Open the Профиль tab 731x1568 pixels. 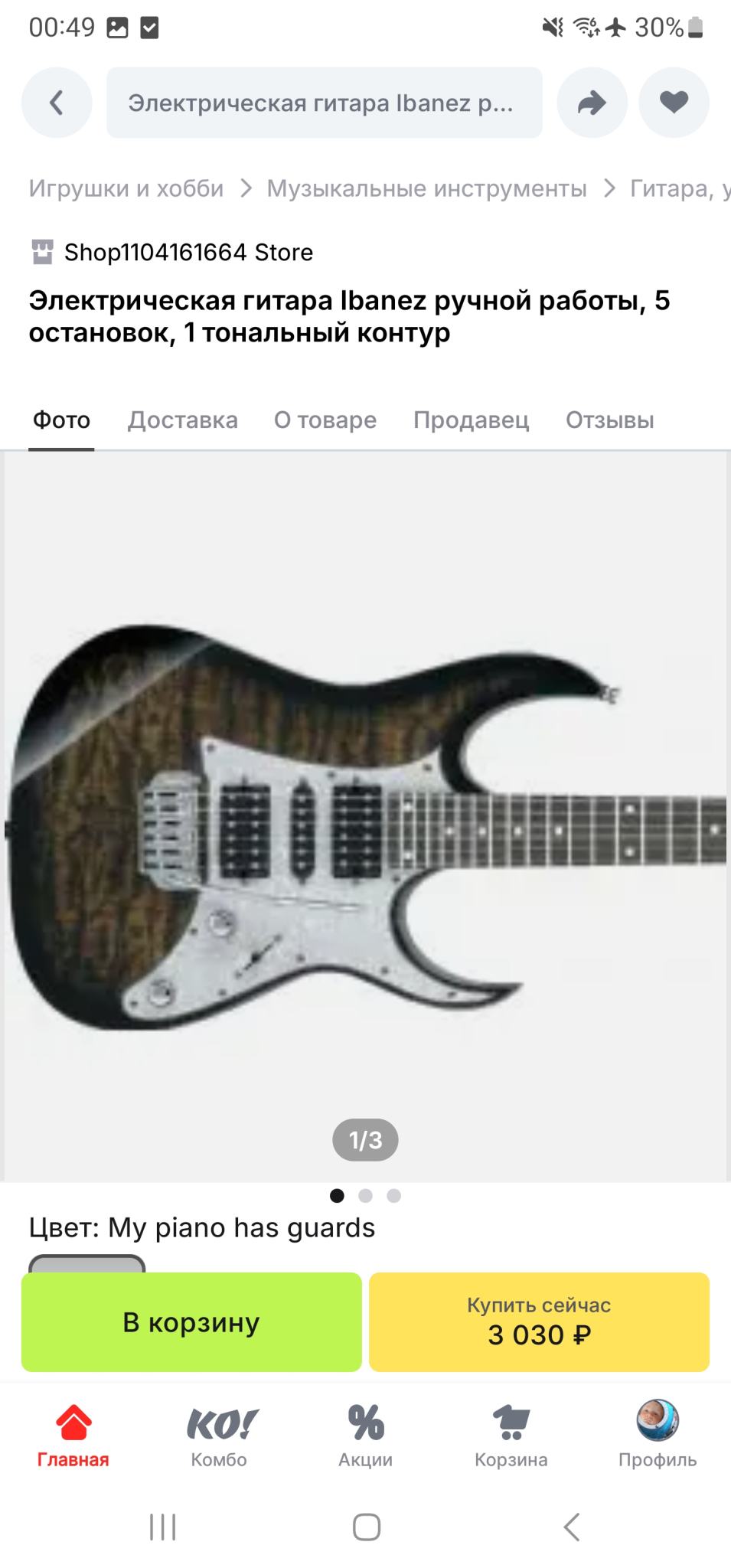click(x=658, y=1436)
